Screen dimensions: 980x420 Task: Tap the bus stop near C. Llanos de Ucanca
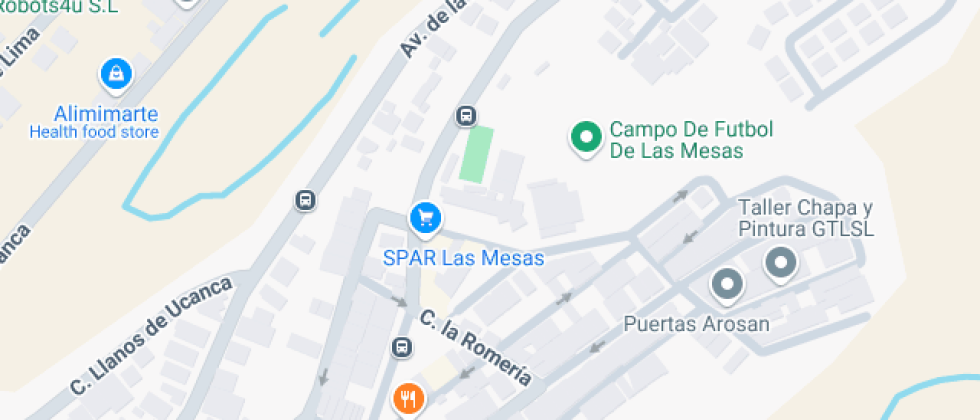(x=306, y=200)
